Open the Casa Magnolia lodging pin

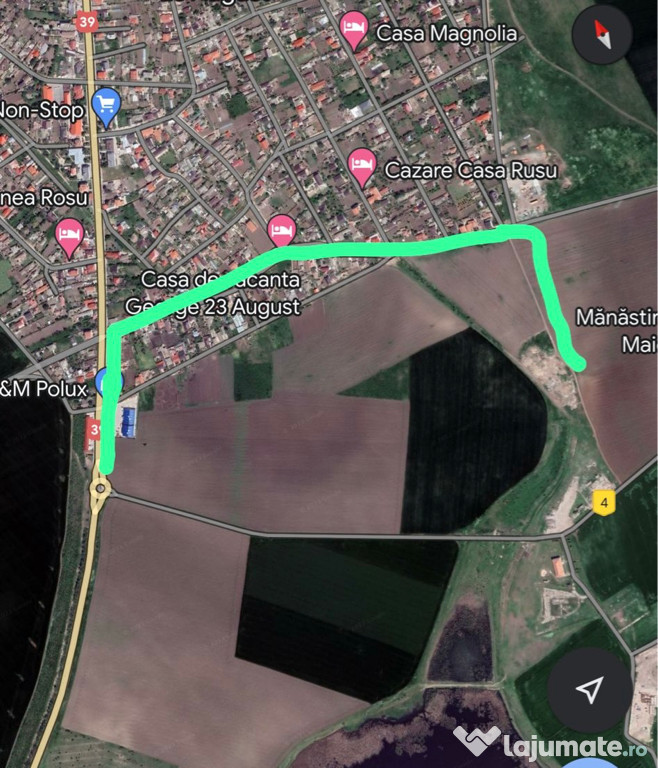point(353,30)
